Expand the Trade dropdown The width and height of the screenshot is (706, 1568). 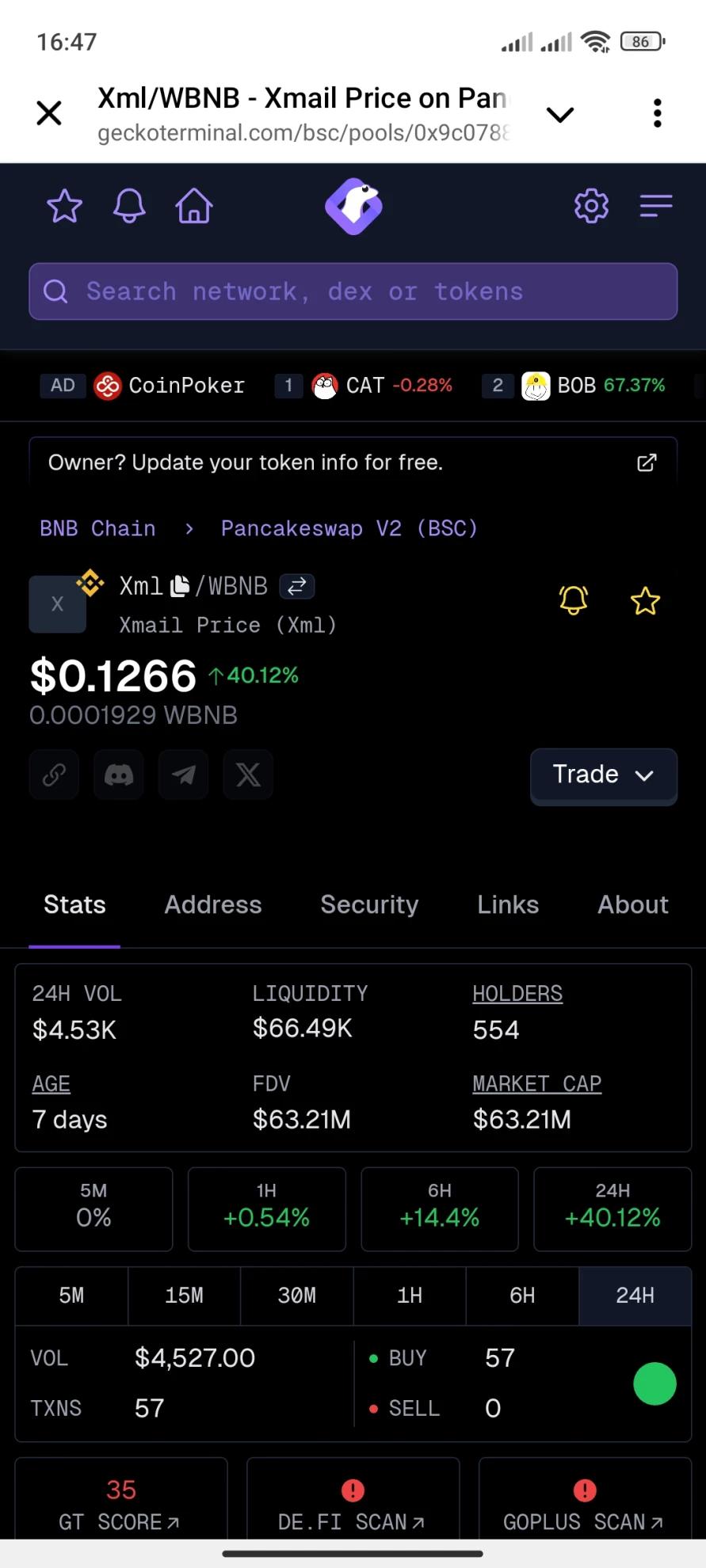coord(603,774)
